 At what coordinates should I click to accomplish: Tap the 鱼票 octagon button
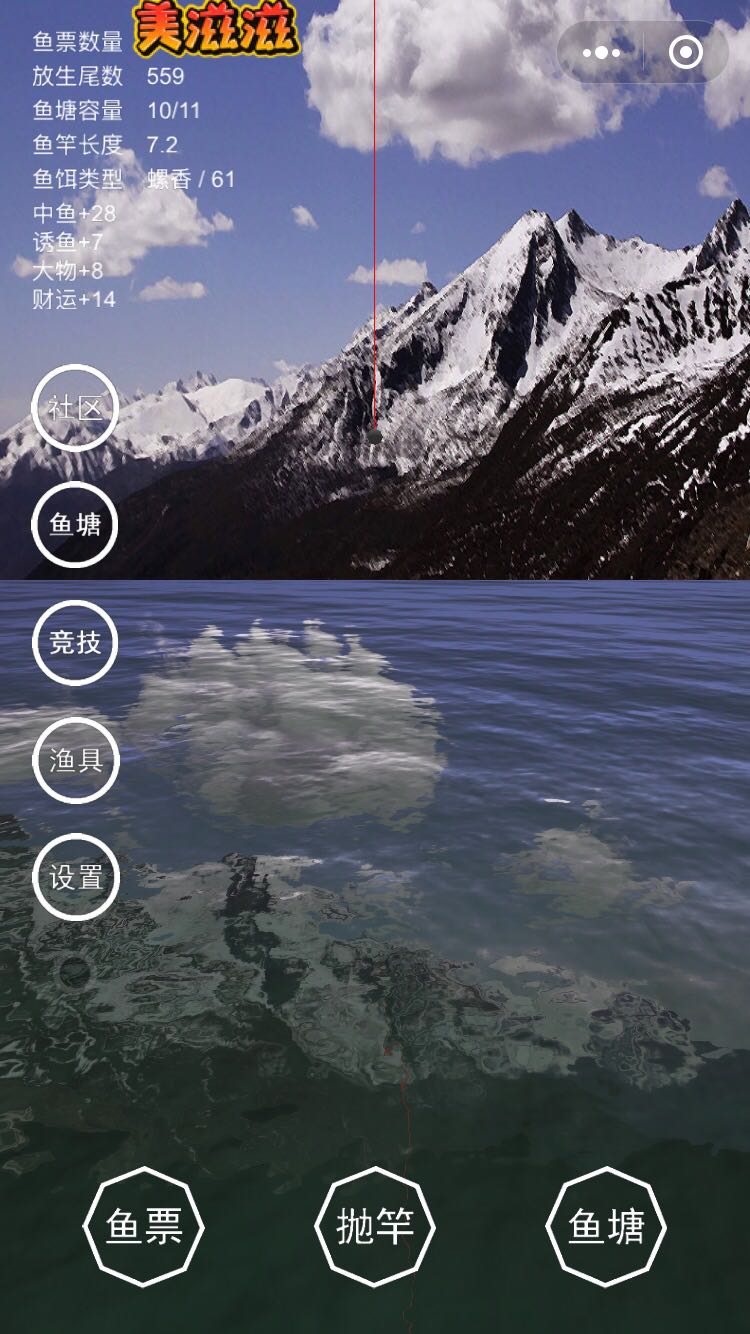(x=144, y=1226)
